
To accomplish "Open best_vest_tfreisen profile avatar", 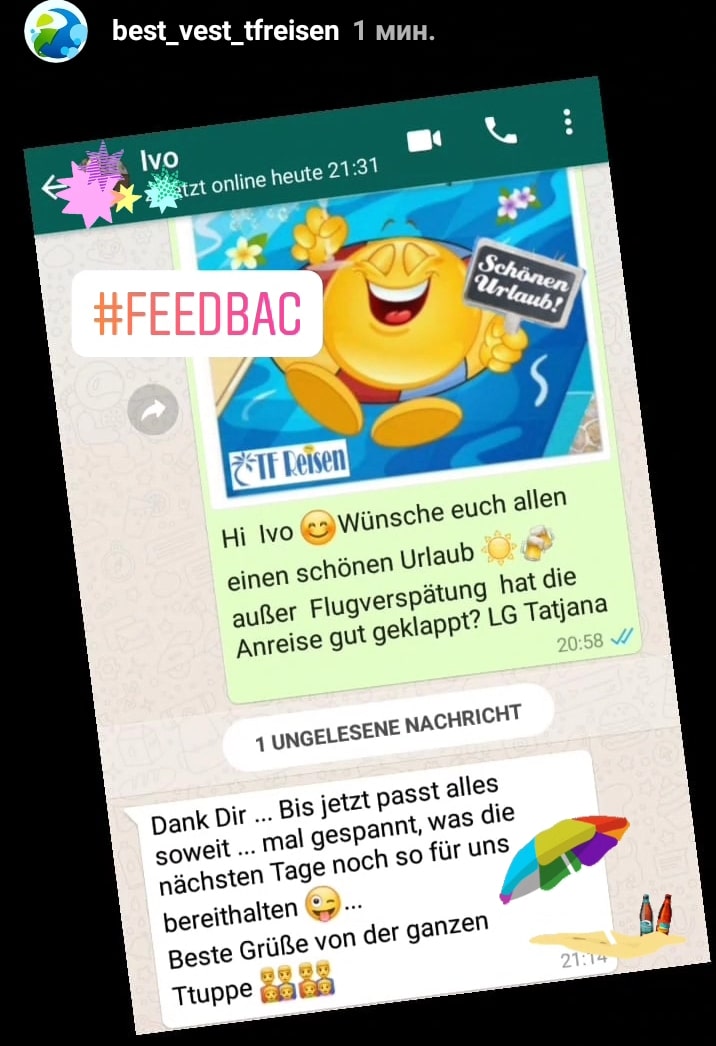I will pyautogui.click(x=56, y=32).
